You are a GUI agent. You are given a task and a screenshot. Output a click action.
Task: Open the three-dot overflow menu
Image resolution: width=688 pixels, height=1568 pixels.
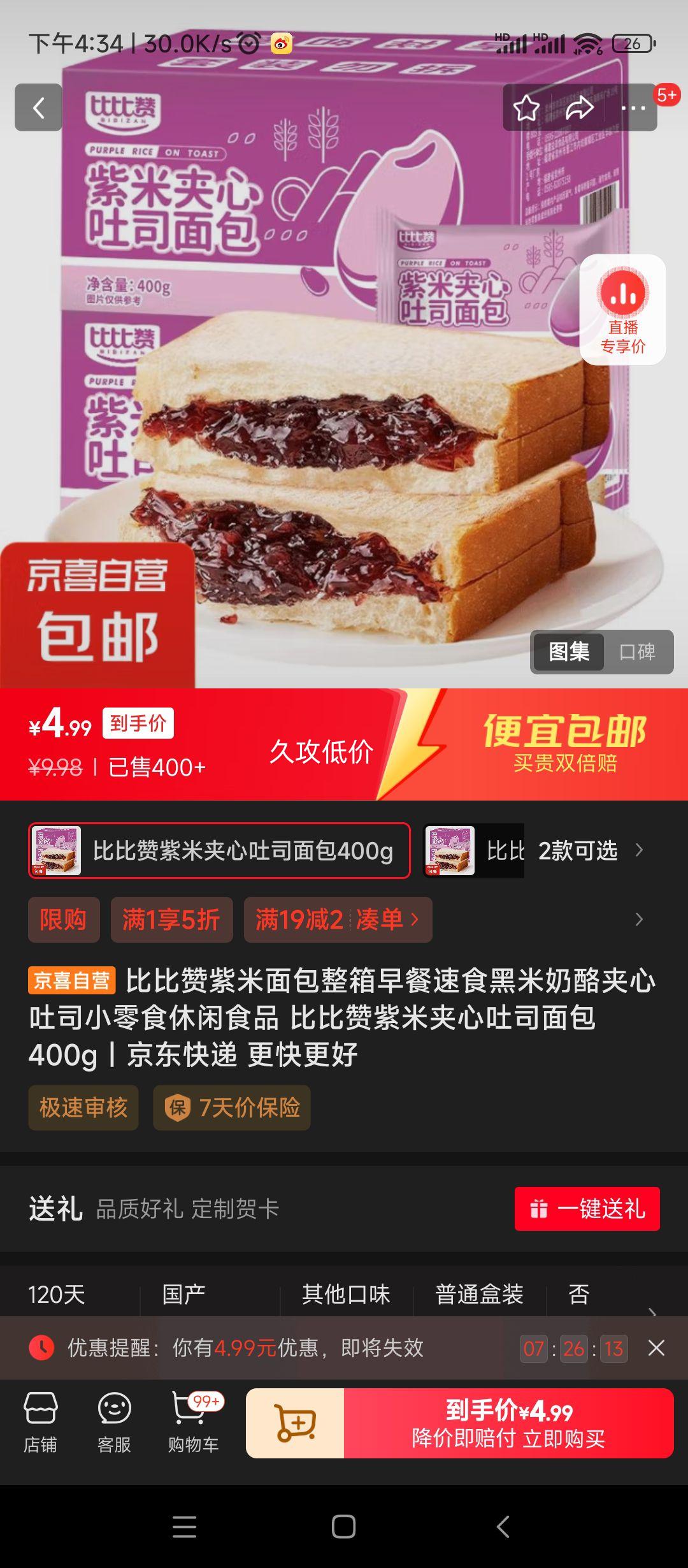coord(633,108)
